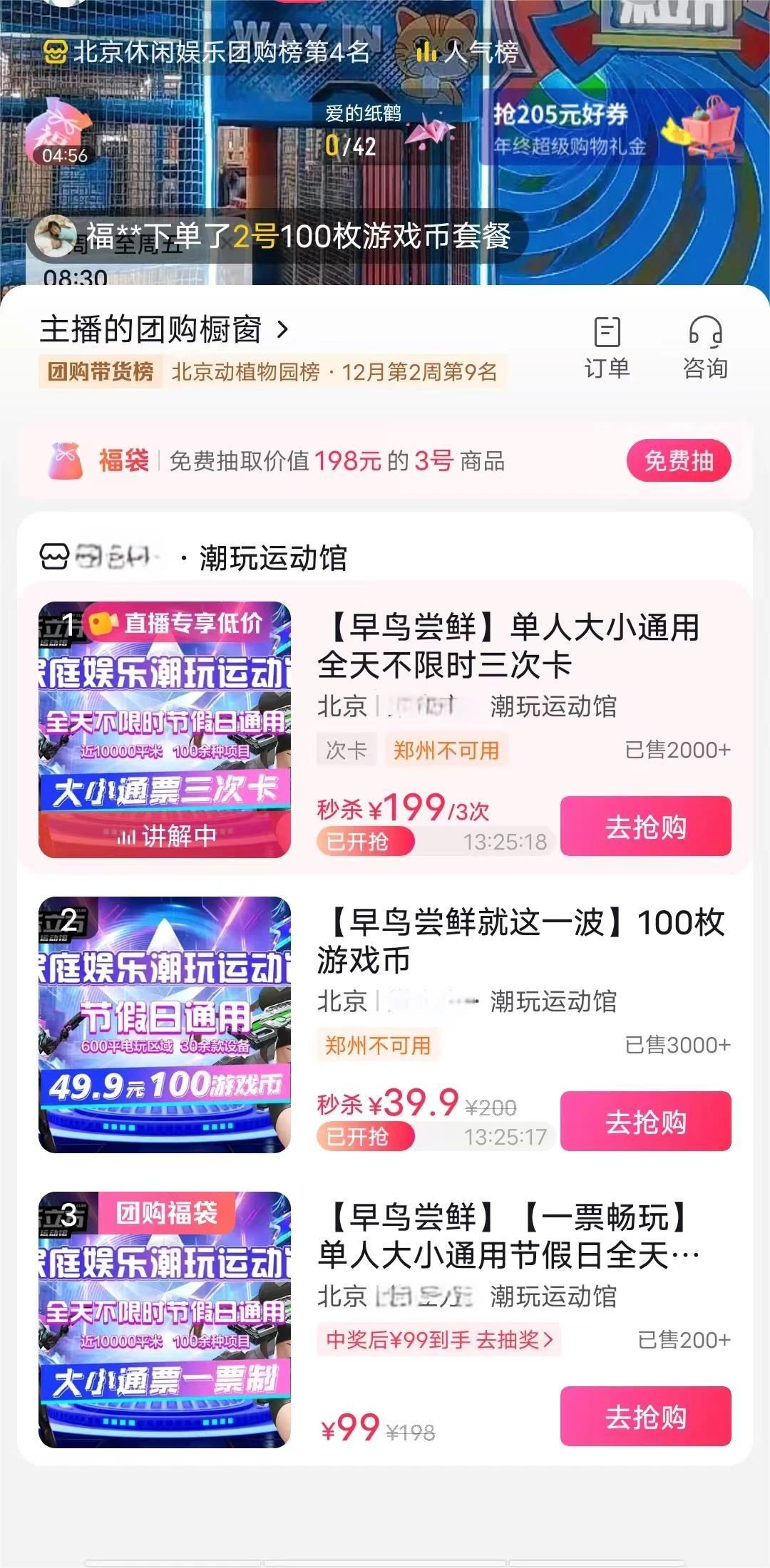Open the 订单 orders page
This screenshot has height=1568, width=770.
(x=607, y=348)
